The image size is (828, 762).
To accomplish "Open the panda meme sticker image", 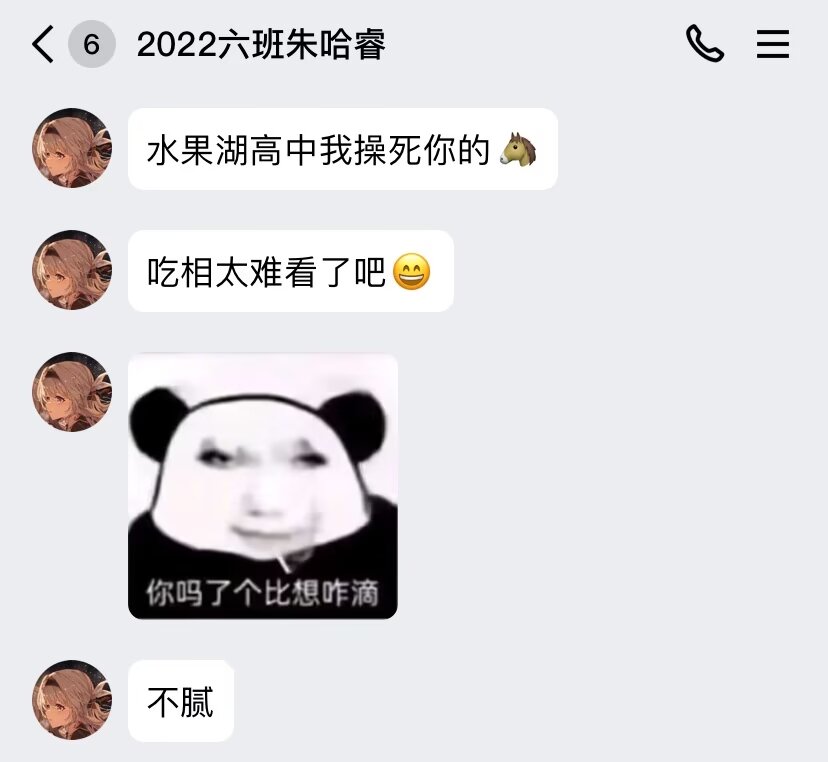I will pyautogui.click(x=263, y=486).
